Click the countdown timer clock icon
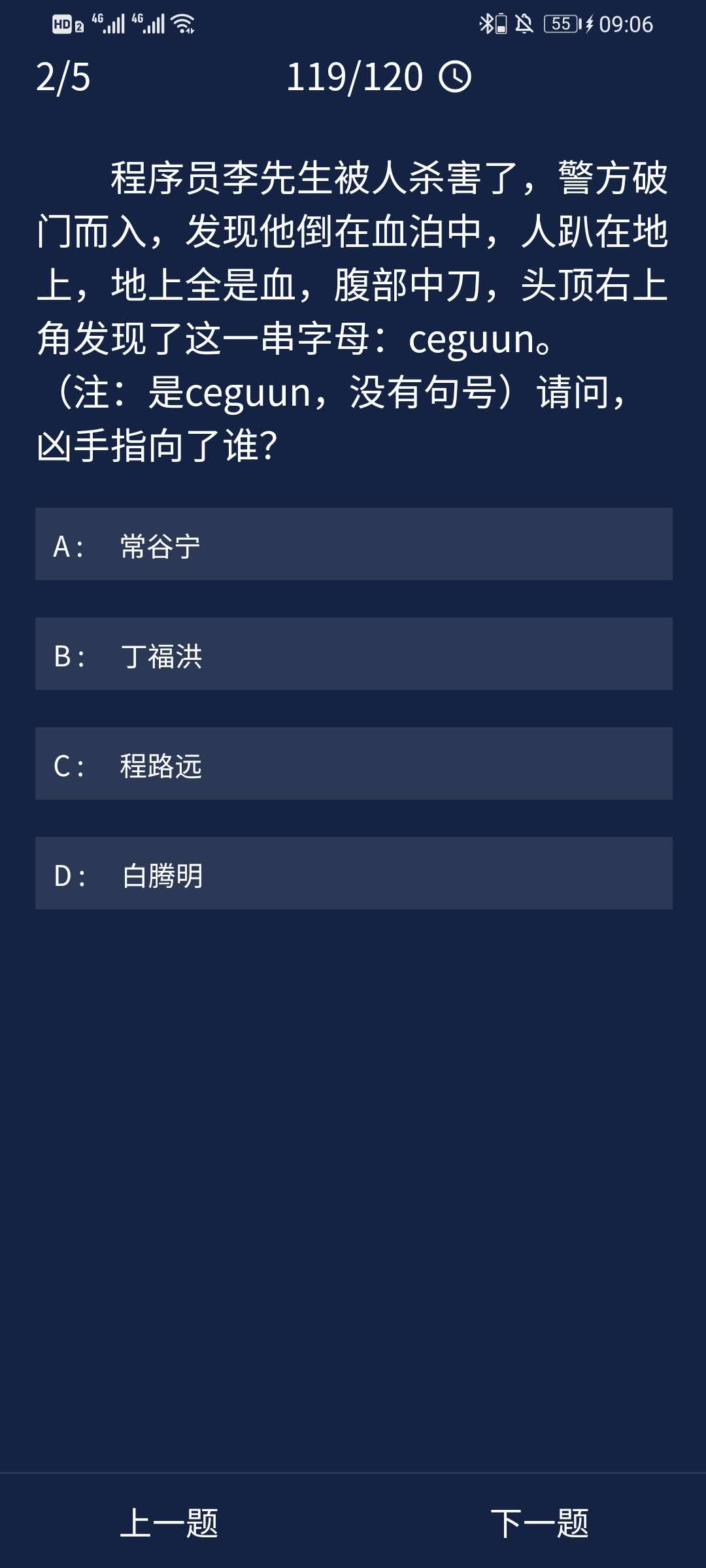The image size is (706, 1568). [x=456, y=78]
